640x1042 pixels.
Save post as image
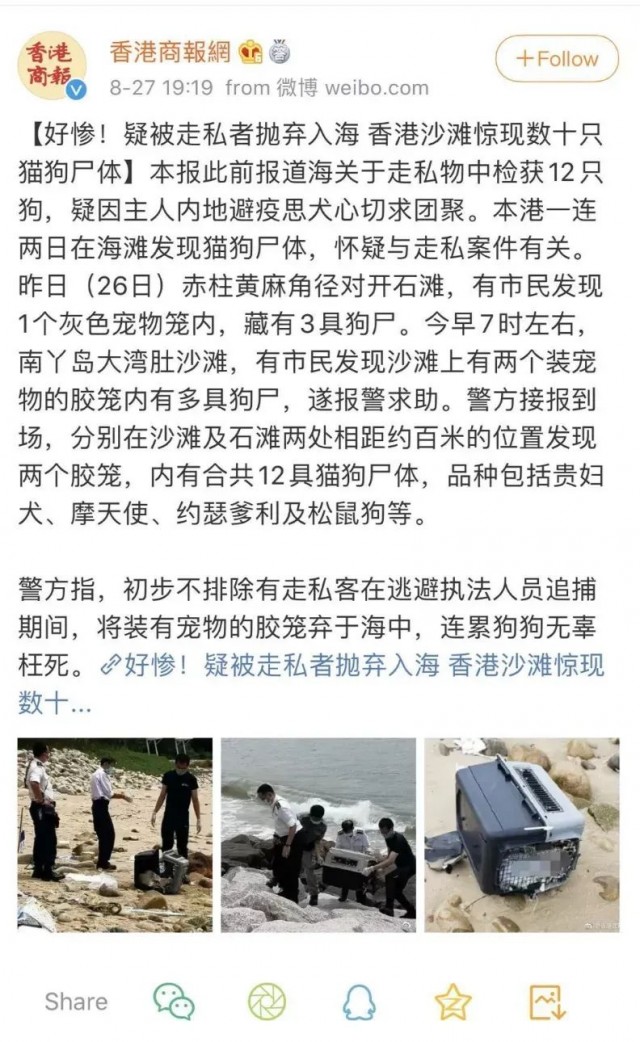click(x=547, y=1001)
